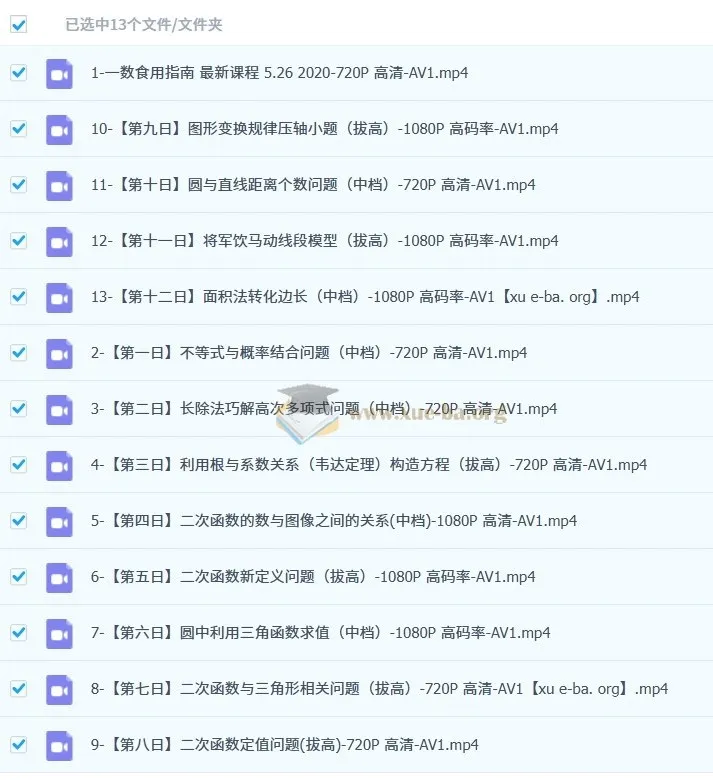Open the 1-一数食用指南 最新课程 video
This screenshot has width=713, height=780.
279,73
